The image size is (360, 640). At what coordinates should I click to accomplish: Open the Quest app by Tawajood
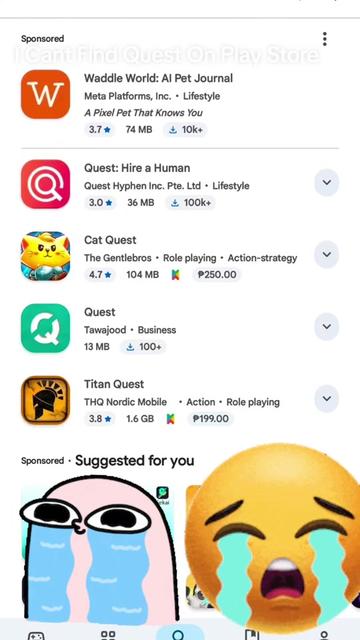point(163,329)
